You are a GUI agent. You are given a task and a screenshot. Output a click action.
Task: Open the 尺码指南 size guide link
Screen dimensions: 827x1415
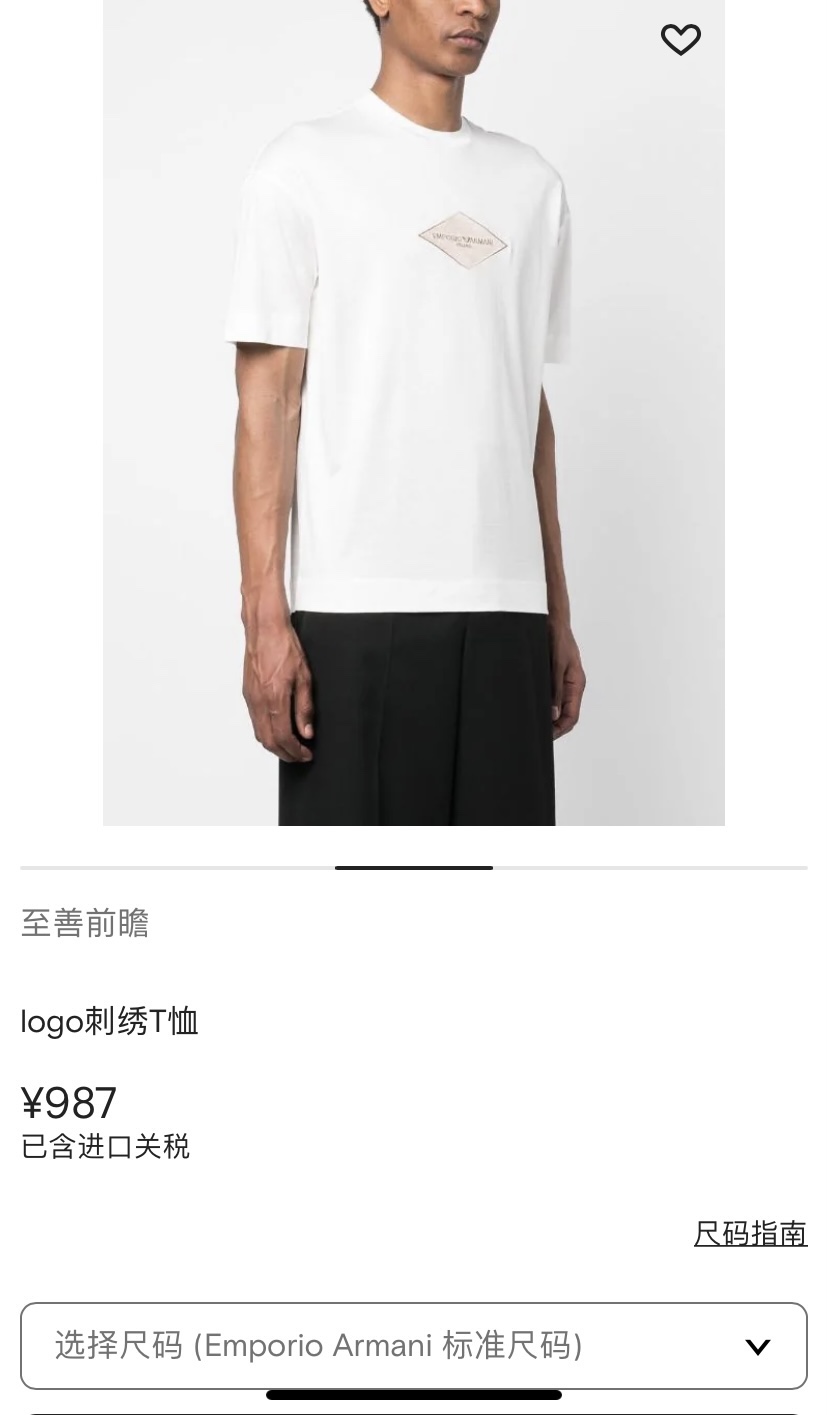coord(750,1233)
